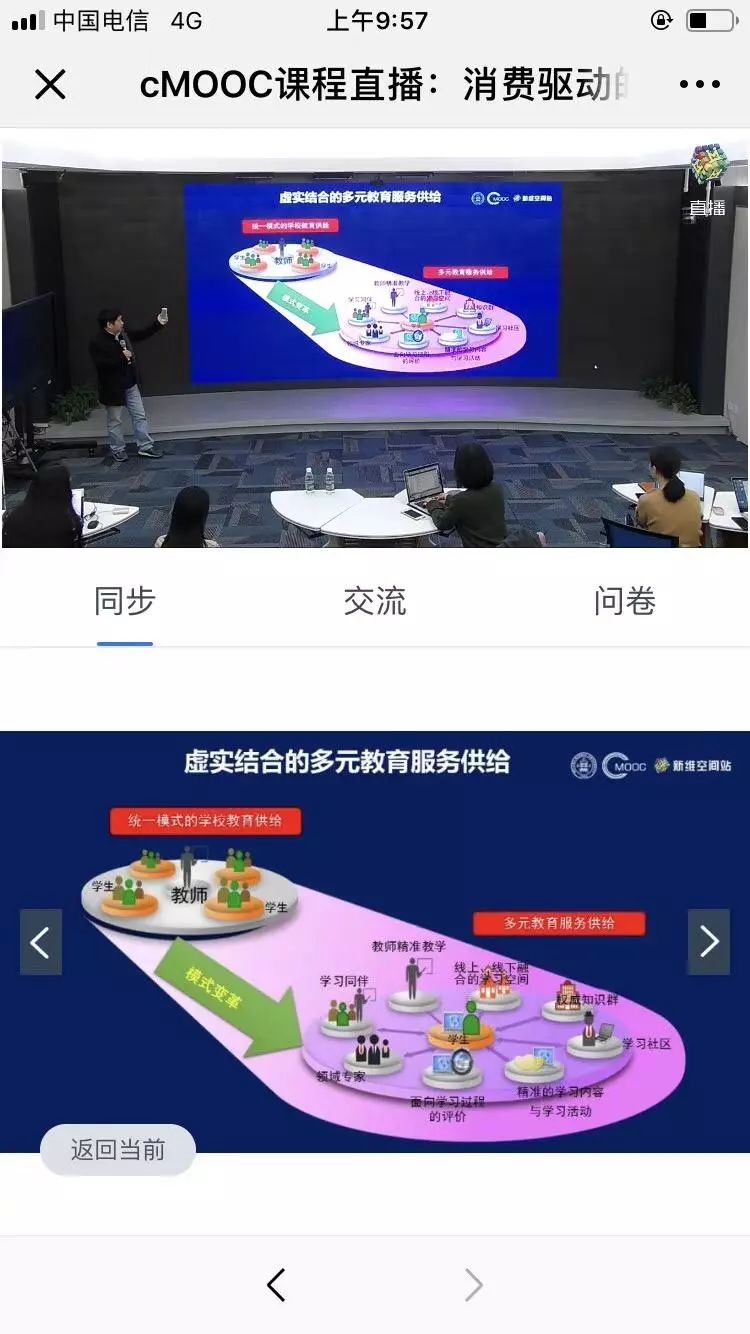Open the three-dot overflow menu
Viewport: 750px width, 1334px height.
pos(700,85)
